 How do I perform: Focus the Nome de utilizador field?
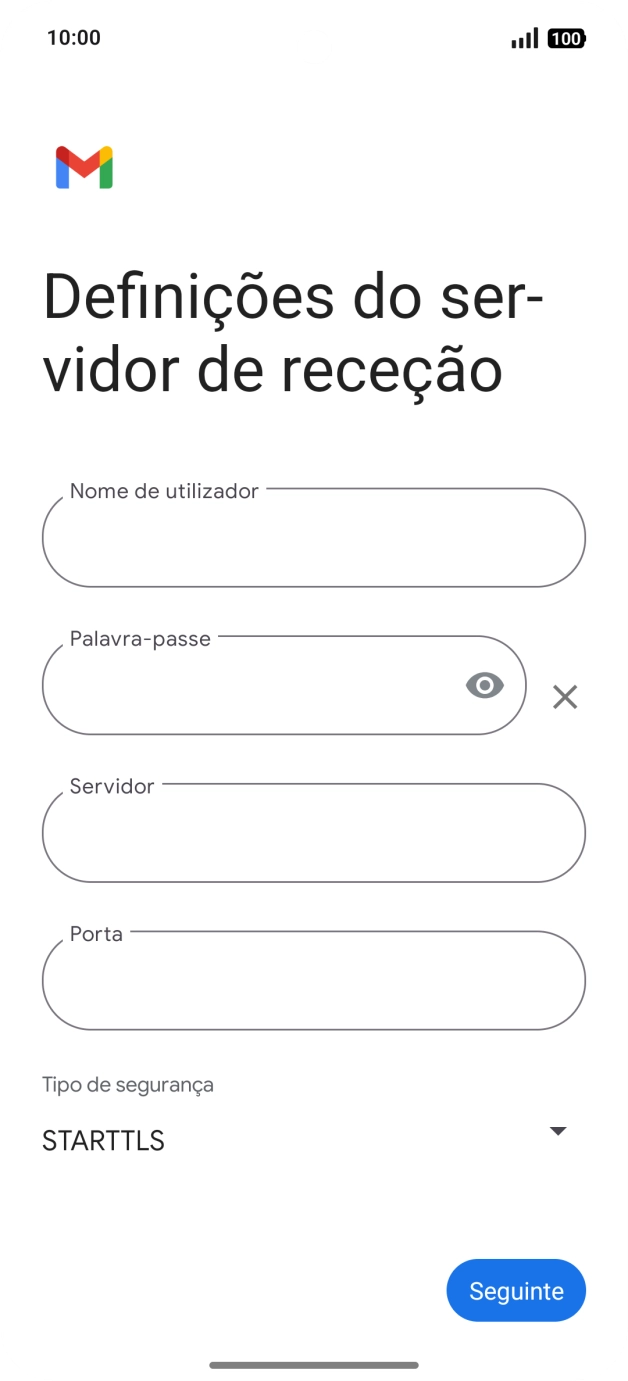point(313,538)
